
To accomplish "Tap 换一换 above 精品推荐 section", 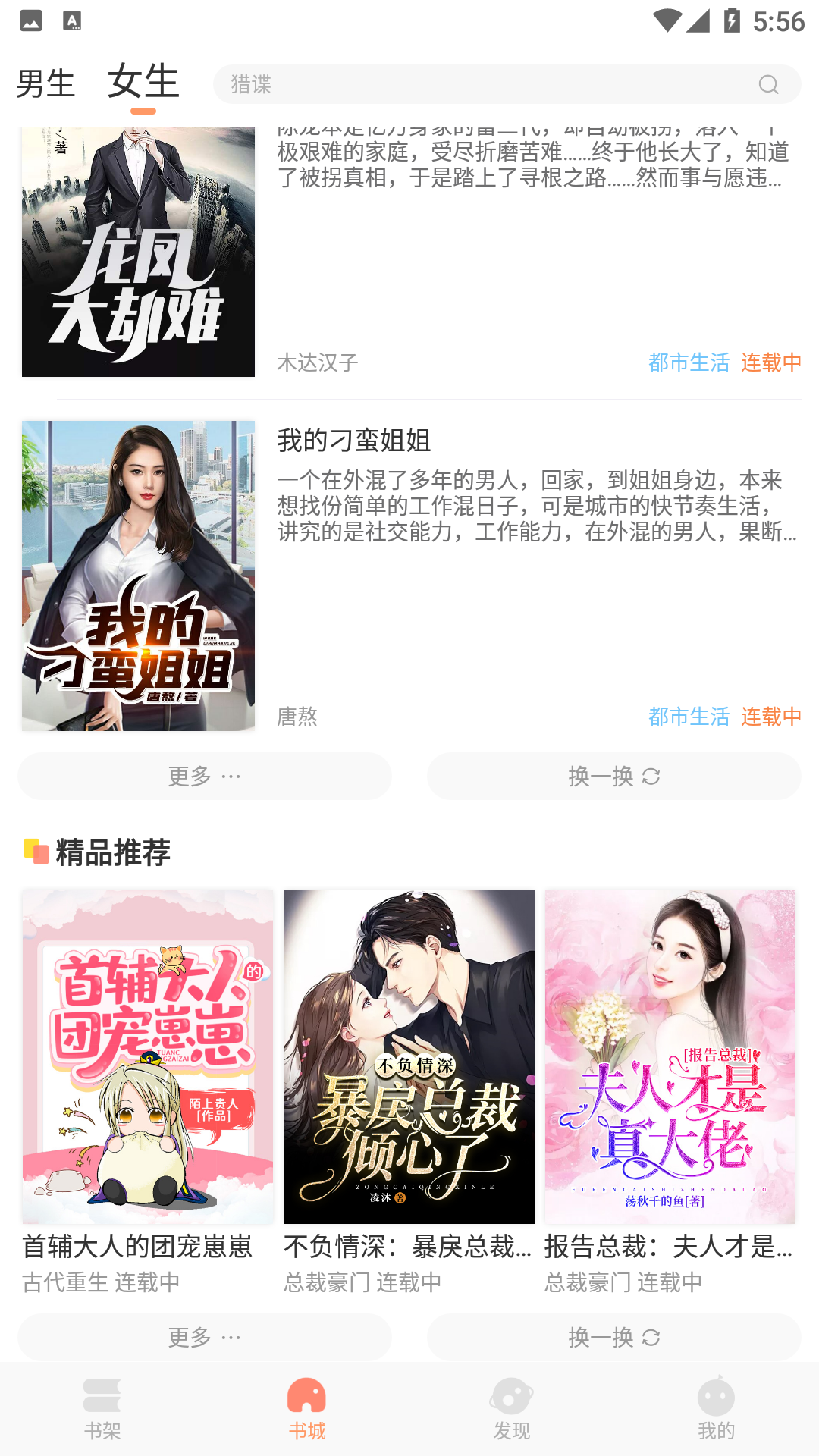I will [x=613, y=776].
